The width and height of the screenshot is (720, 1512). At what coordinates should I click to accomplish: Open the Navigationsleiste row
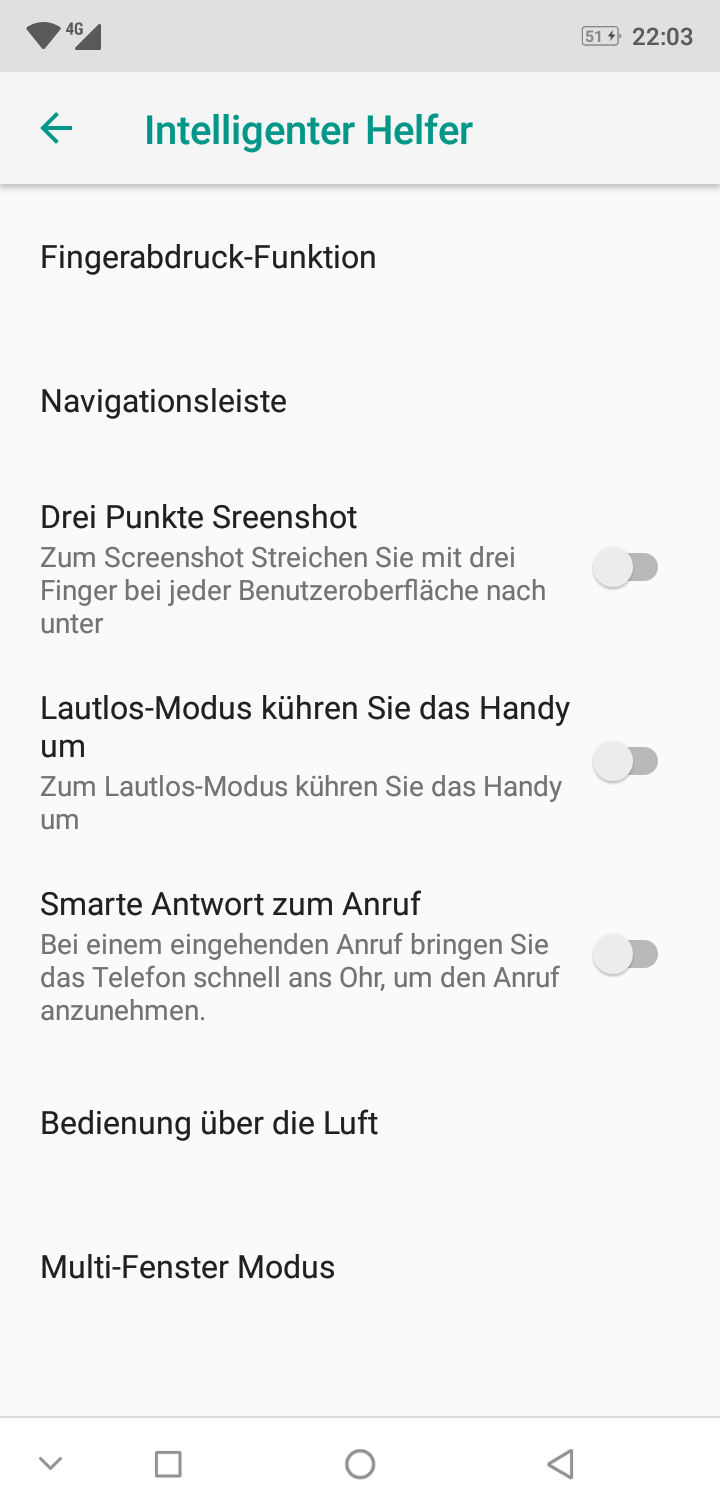360,402
